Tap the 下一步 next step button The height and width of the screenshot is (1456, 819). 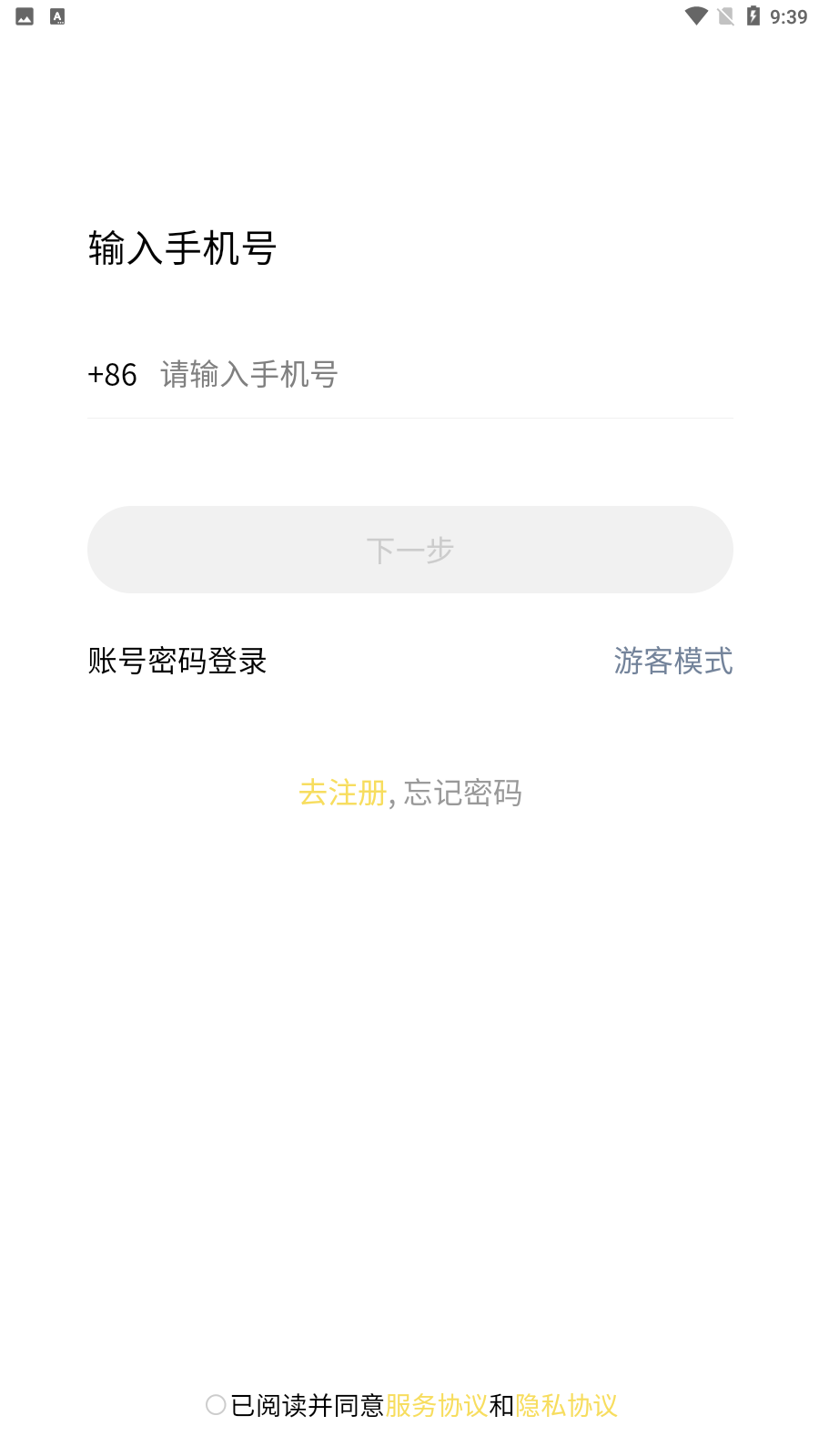pyautogui.click(x=409, y=550)
